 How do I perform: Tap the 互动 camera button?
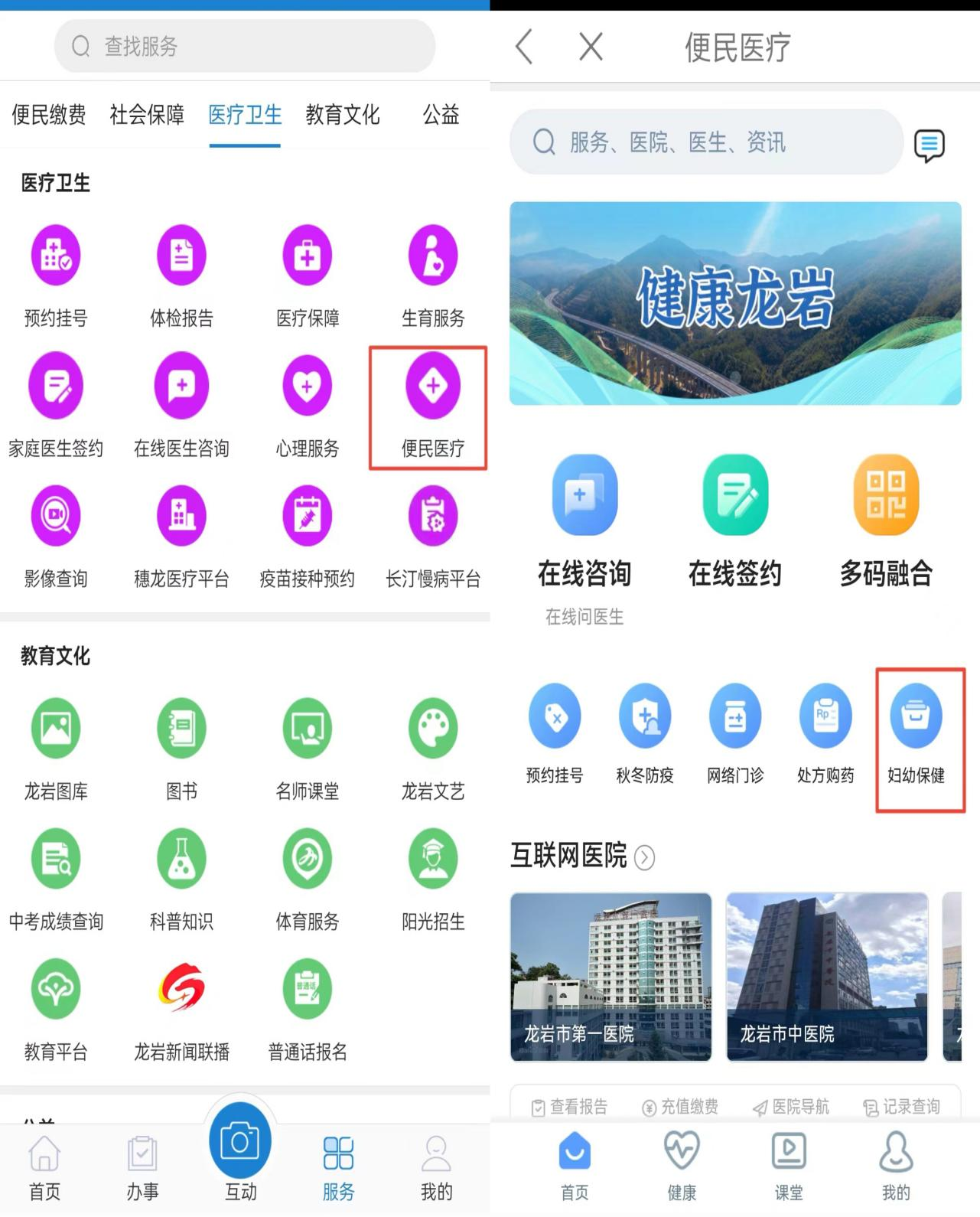(239, 1141)
